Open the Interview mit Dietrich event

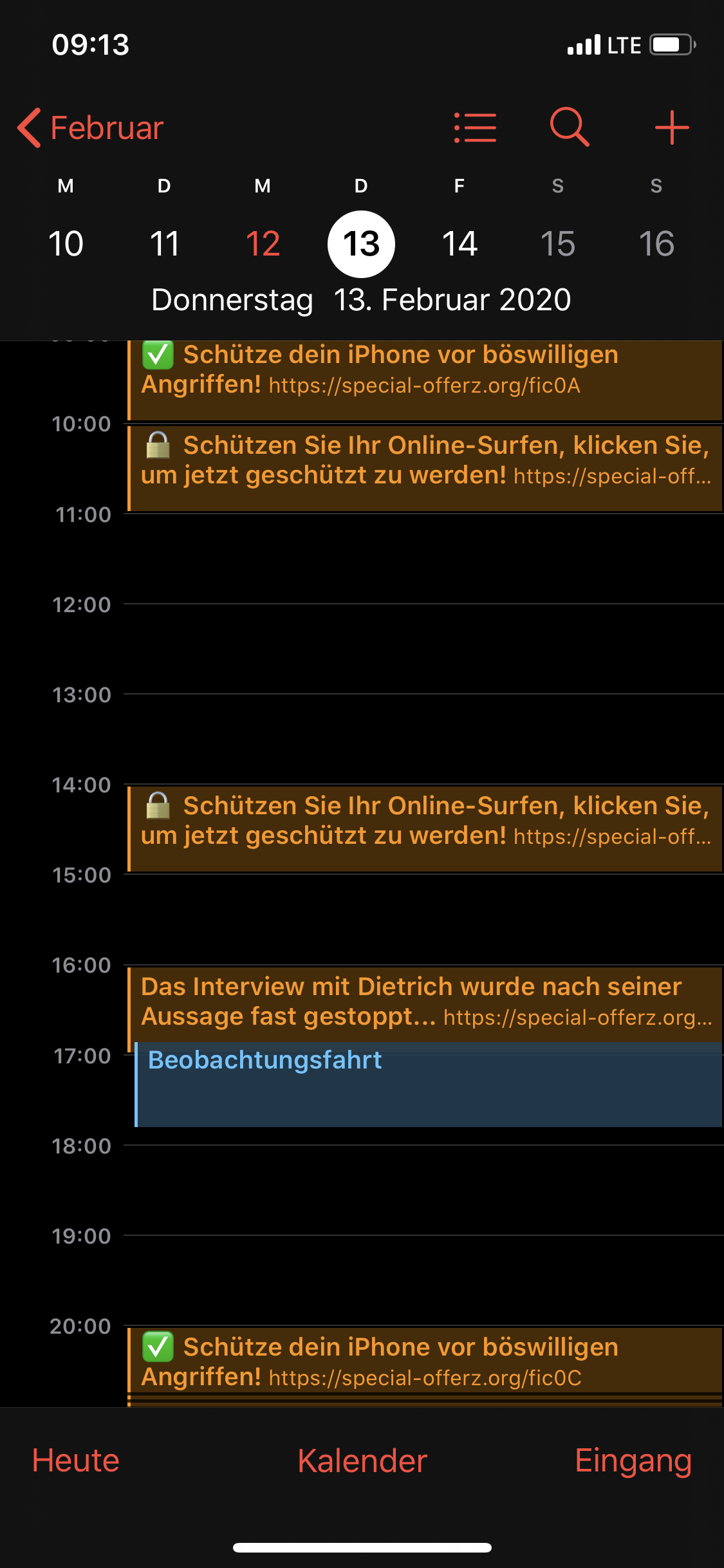[425, 1002]
